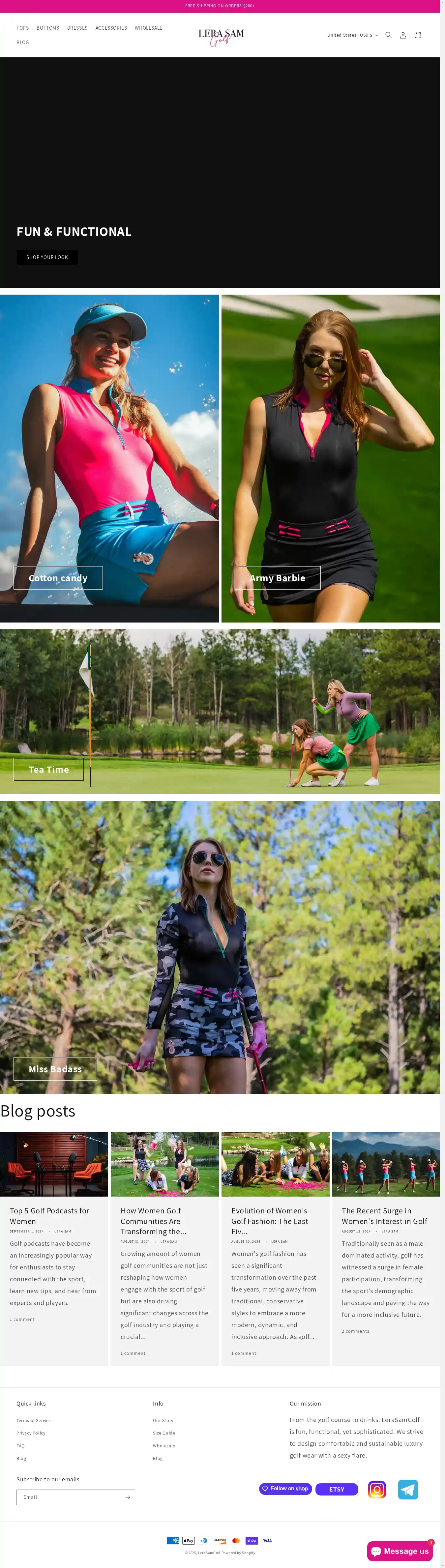Image resolution: width=445 pixels, height=1568 pixels.
Task: Go to Dresses category
Action: 77,28
